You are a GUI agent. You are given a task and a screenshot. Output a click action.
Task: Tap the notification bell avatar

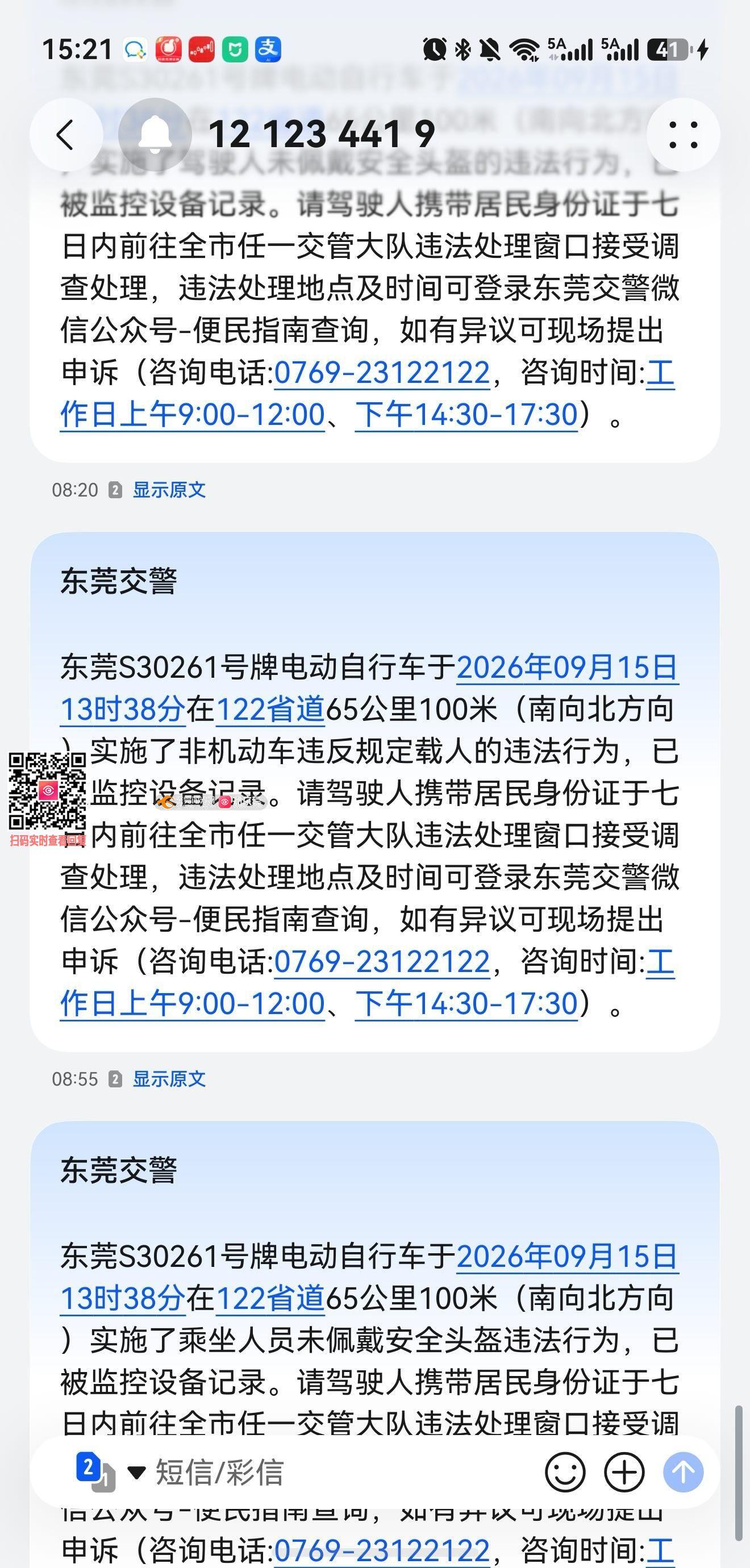pyautogui.click(x=155, y=135)
